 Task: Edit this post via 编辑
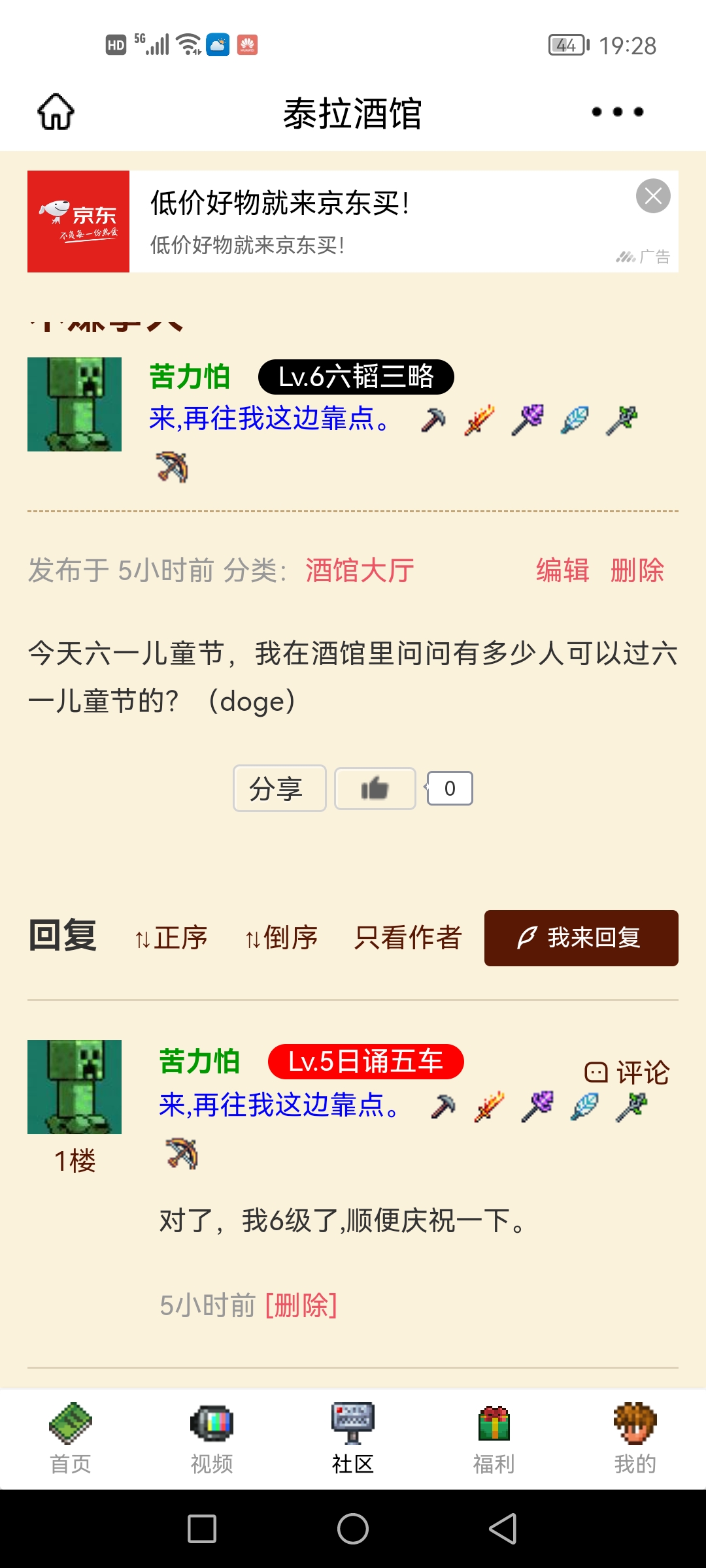click(x=562, y=570)
